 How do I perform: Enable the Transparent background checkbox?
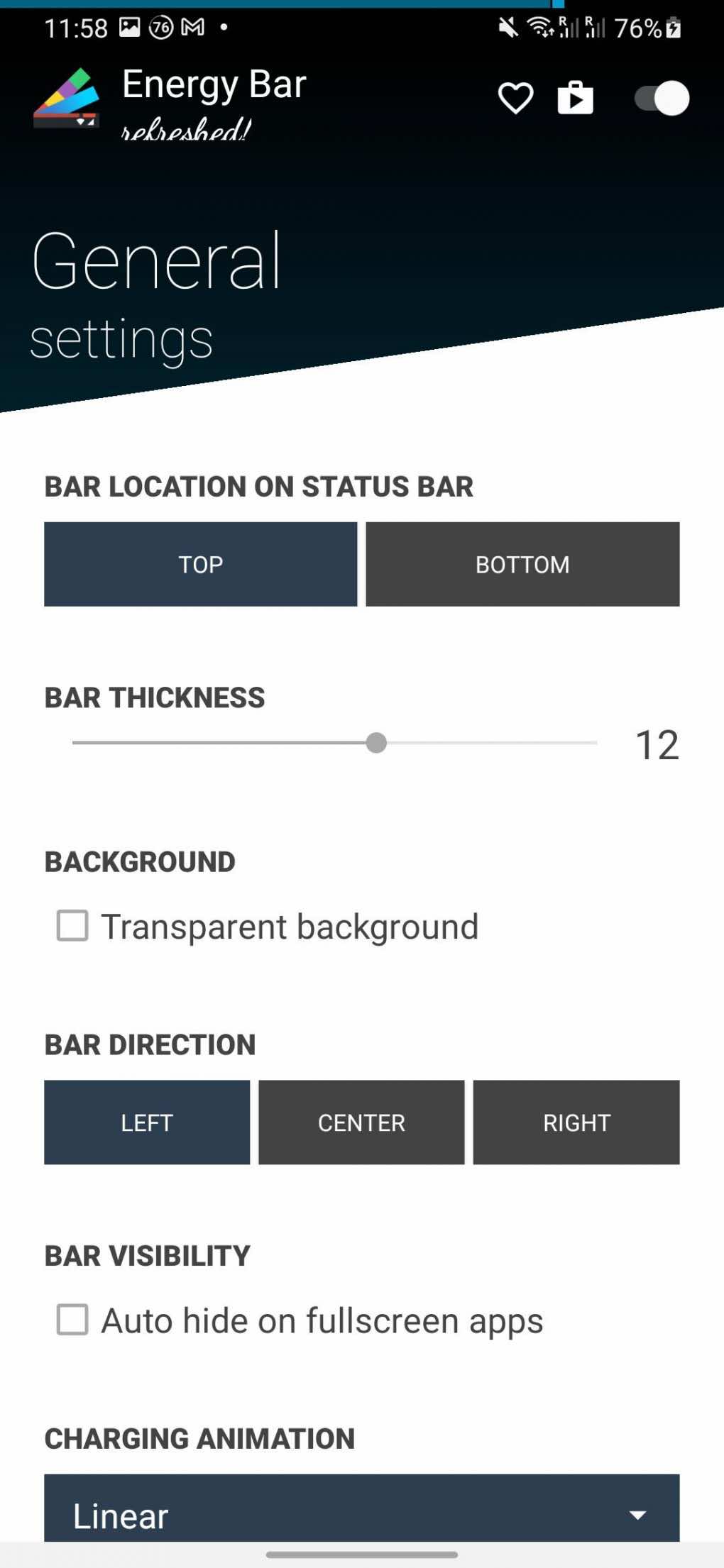(71, 926)
